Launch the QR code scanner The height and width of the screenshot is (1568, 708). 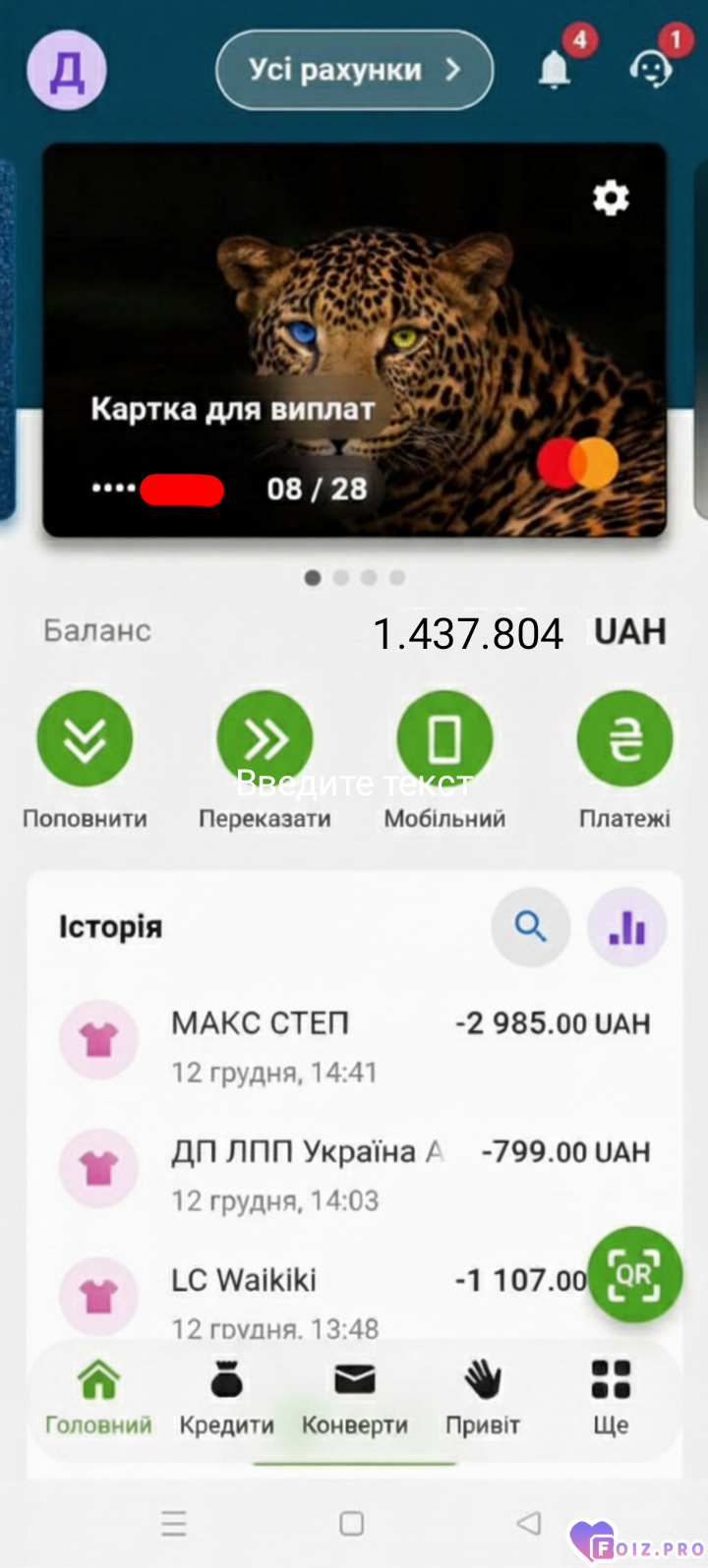(x=634, y=1275)
